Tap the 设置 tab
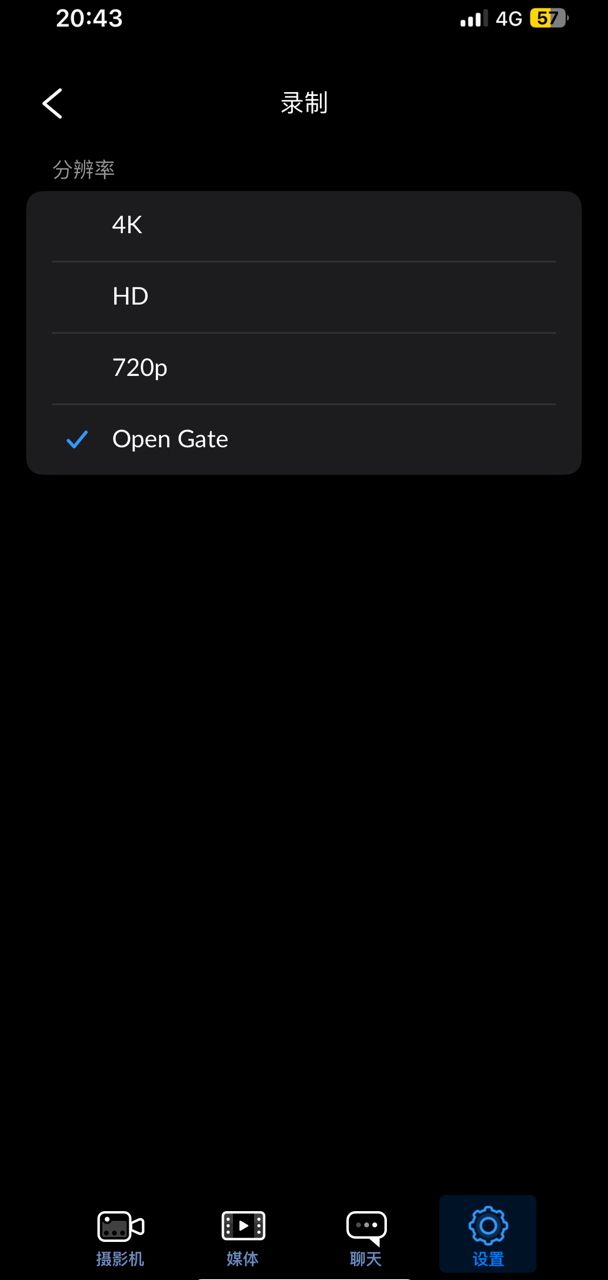This screenshot has width=608, height=1280. [x=488, y=1236]
